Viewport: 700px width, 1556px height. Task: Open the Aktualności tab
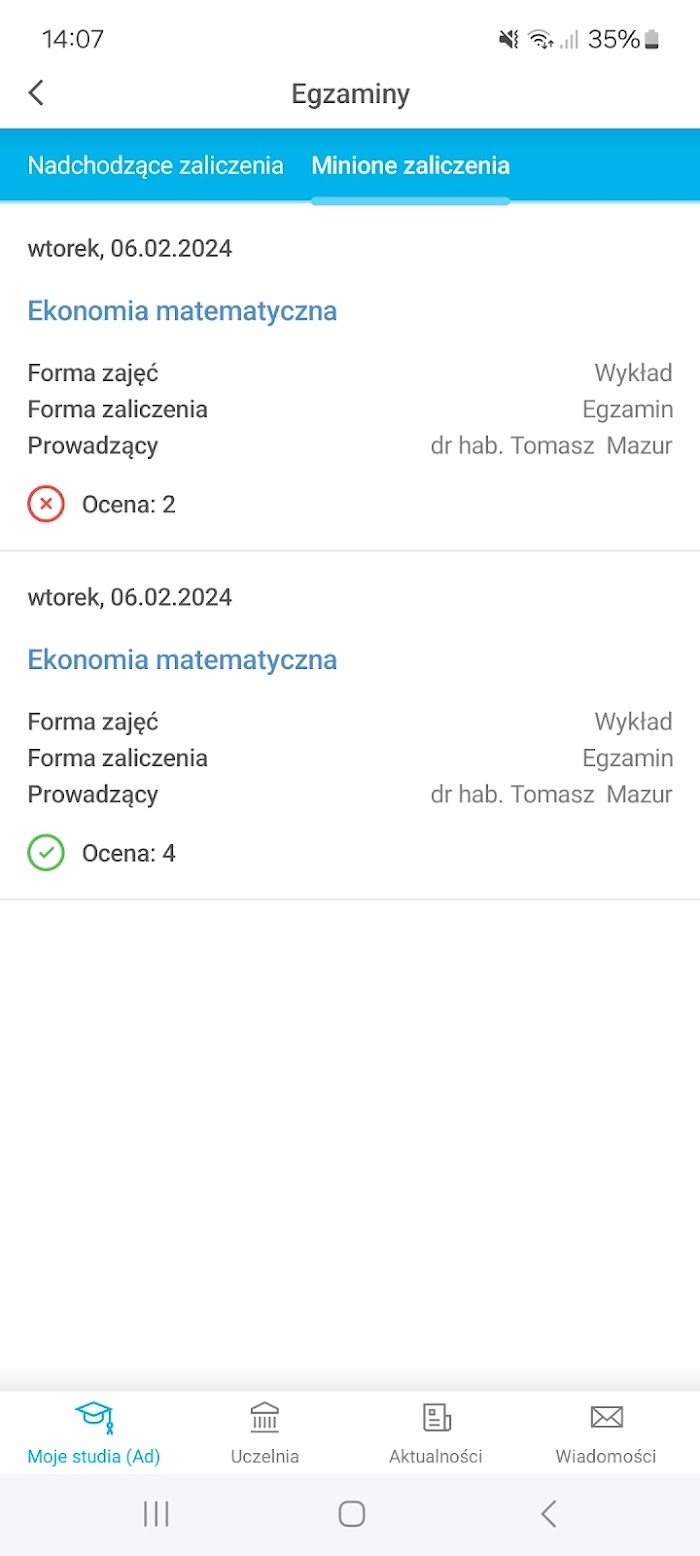click(436, 1433)
